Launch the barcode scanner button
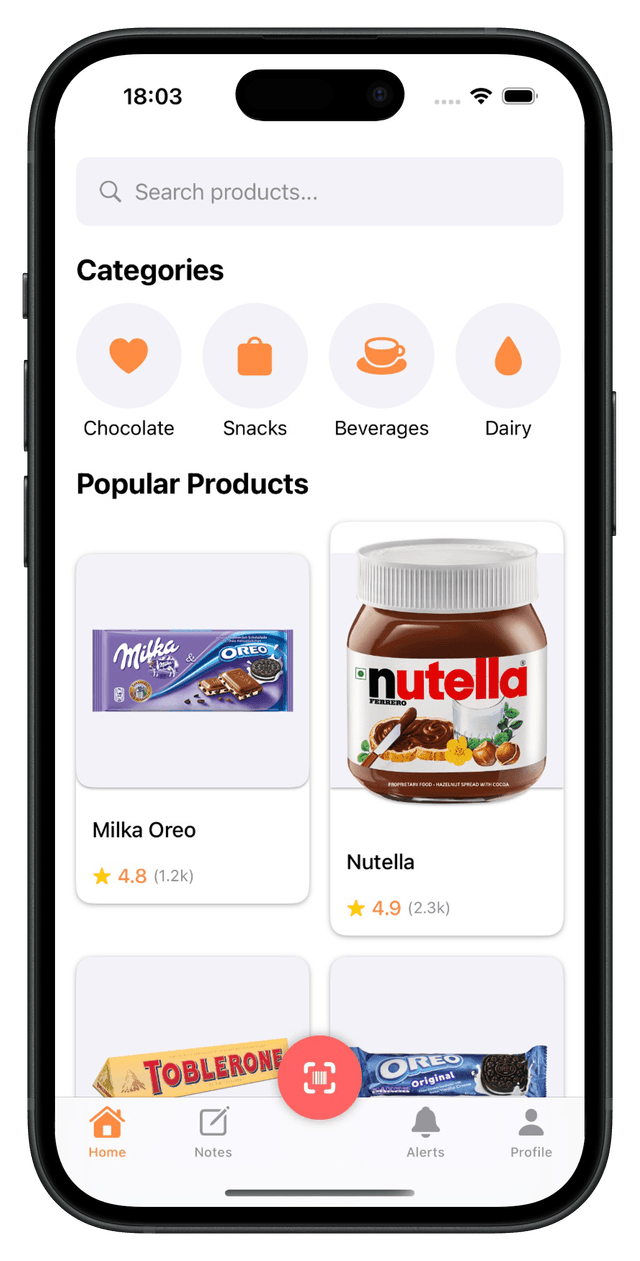The width and height of the screenshot is (640, 1261). tap(320, 1077)
